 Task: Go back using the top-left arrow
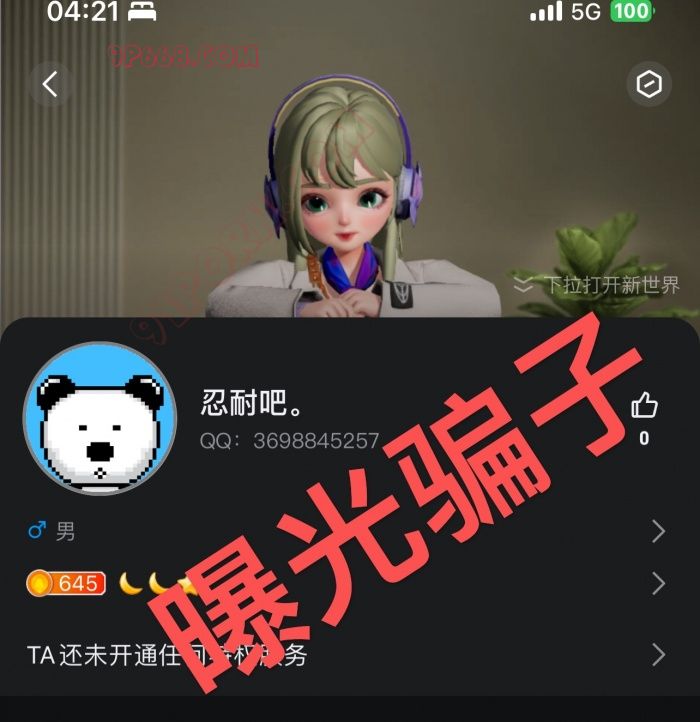[x=50, y=85]
